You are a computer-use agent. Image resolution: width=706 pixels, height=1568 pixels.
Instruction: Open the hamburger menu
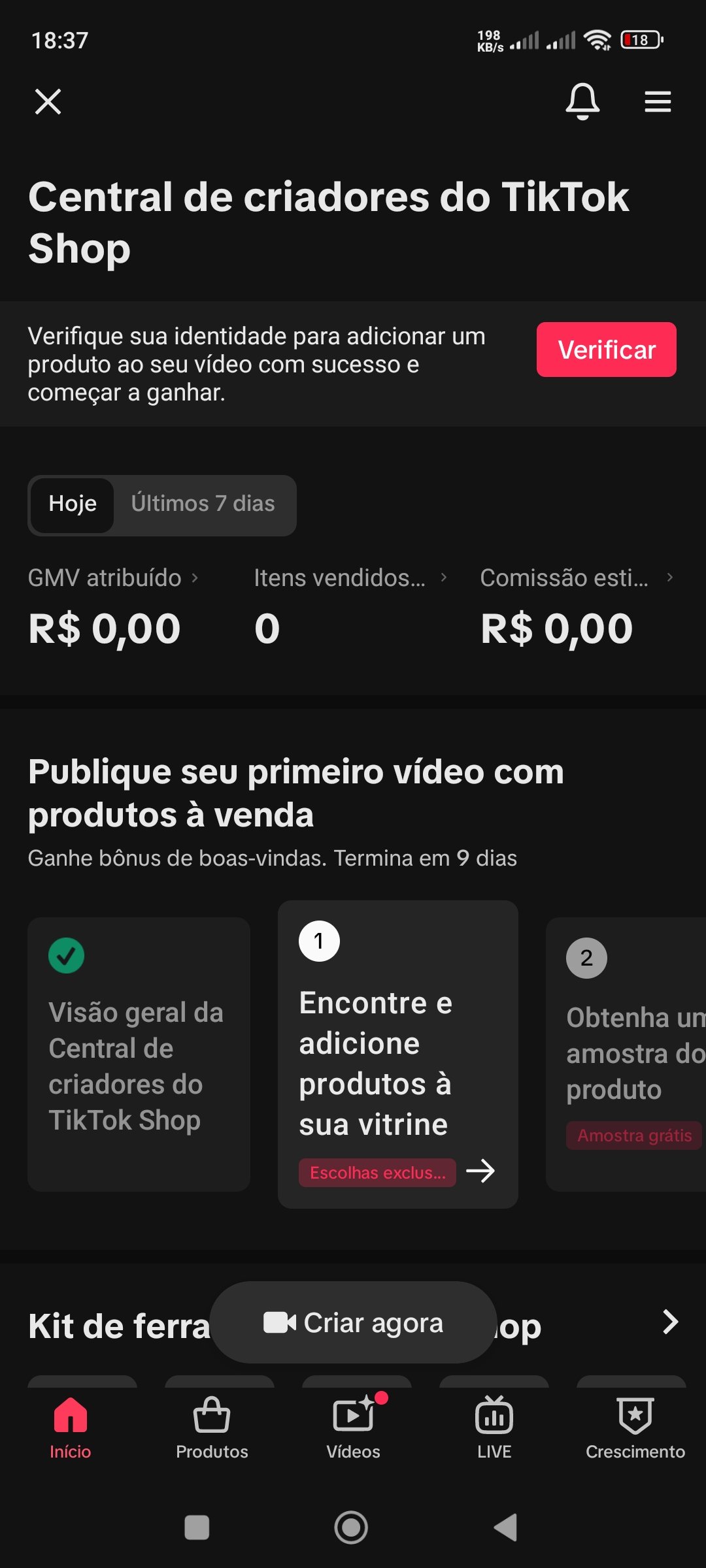[x=657, y=102]
